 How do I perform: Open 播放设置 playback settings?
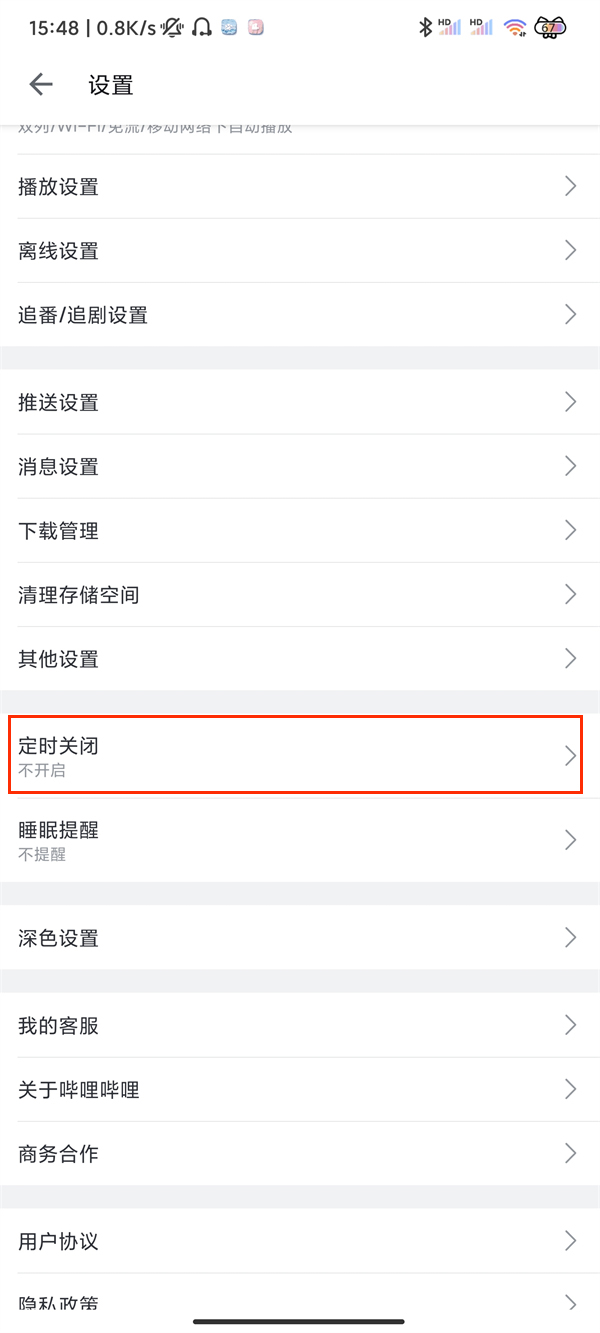(x=300, y=187)
